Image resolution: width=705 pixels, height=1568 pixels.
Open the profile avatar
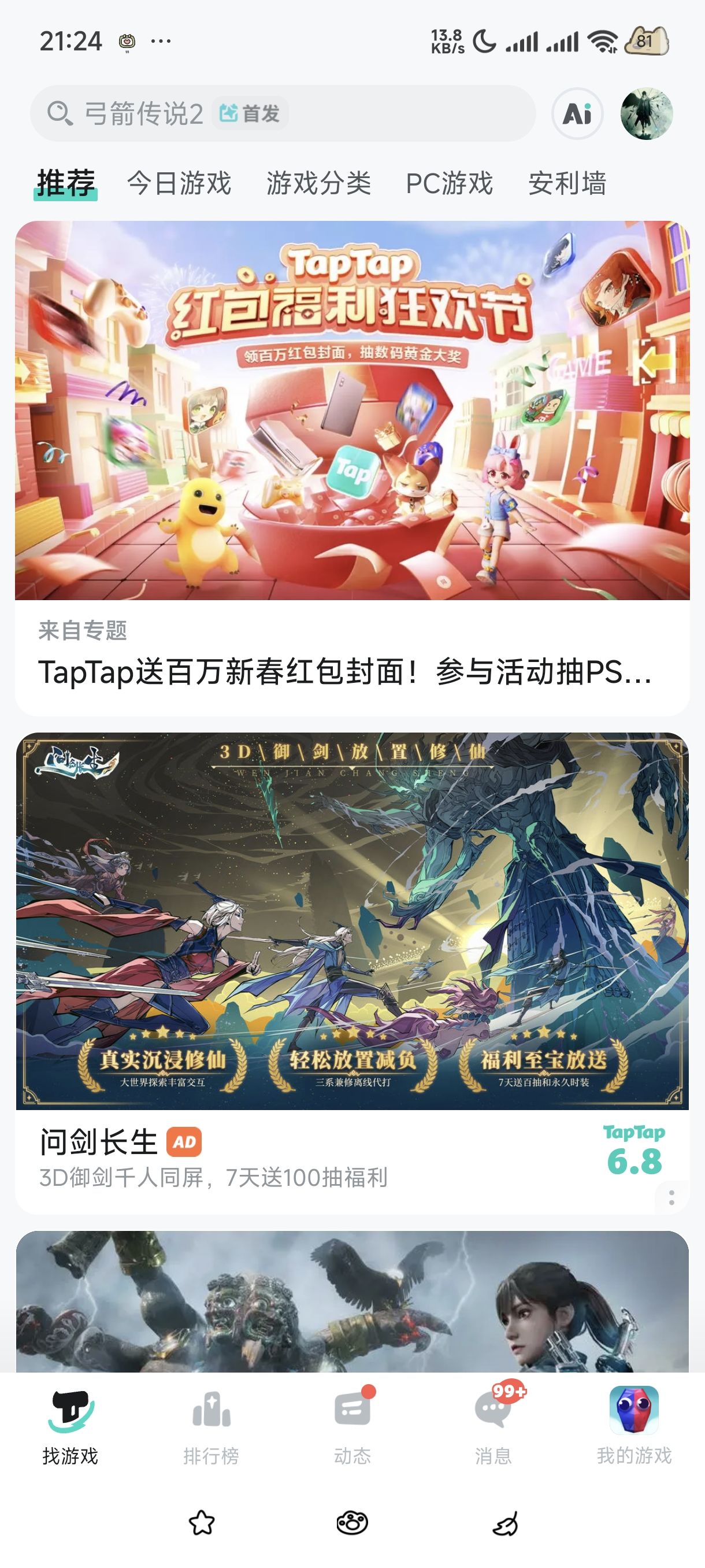646,114
